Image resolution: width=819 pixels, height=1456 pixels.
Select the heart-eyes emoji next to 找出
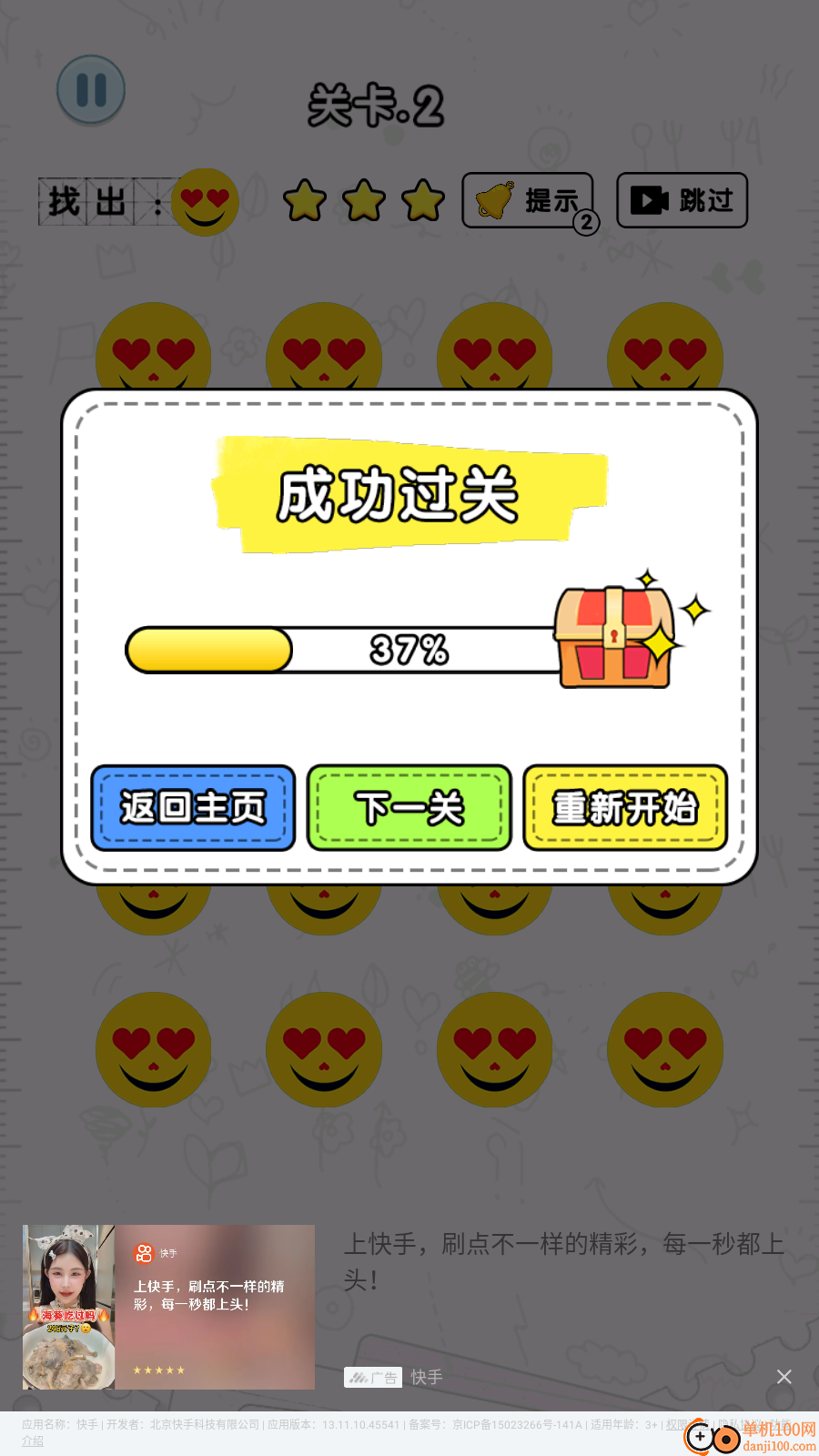[x=204, y=200]
